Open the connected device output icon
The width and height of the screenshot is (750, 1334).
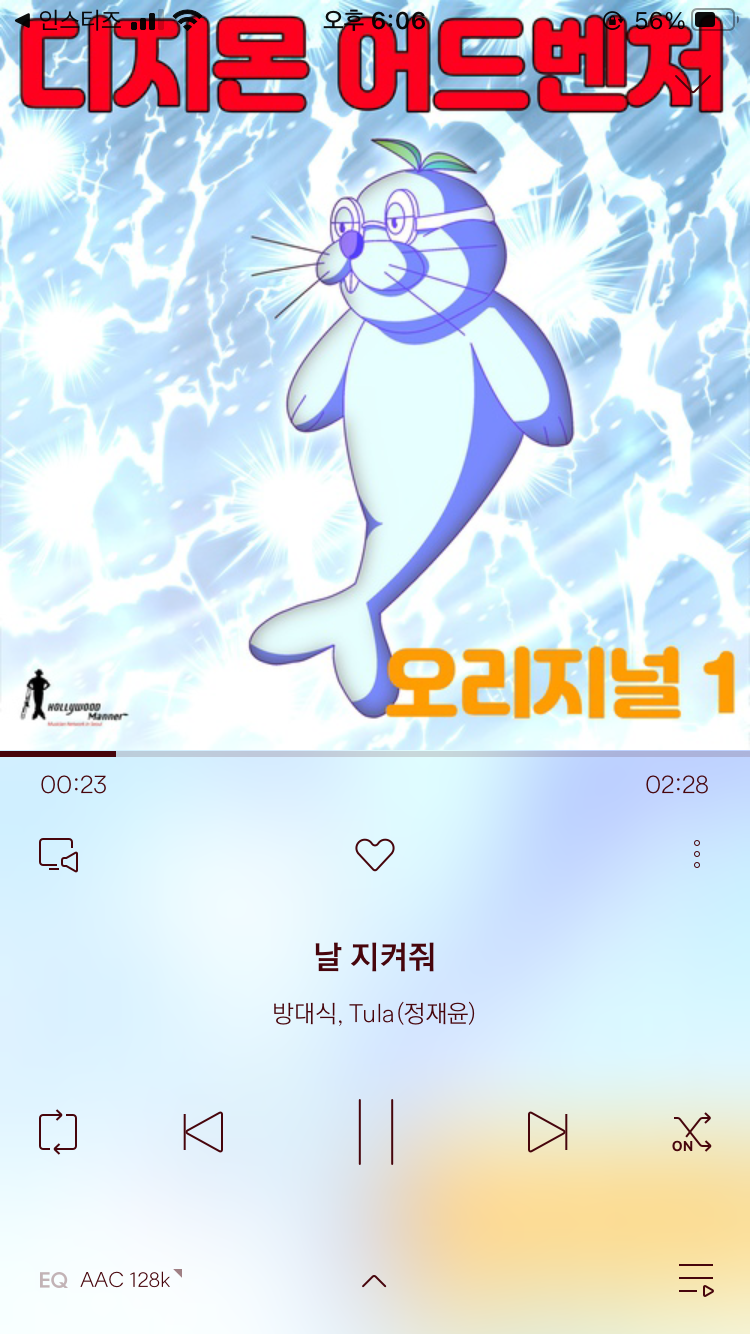point(60,855)
